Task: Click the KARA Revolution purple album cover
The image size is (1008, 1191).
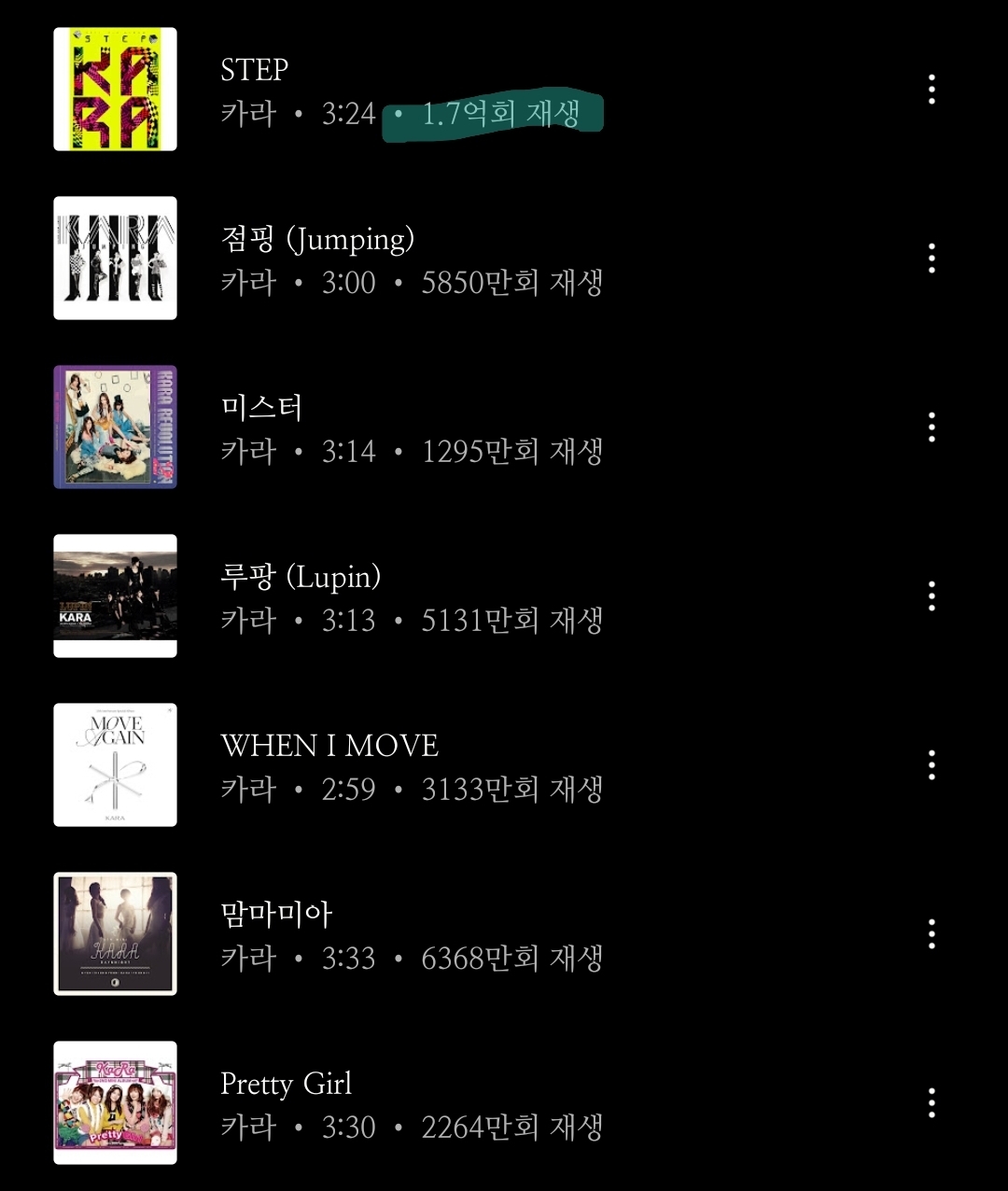Action: (x=114, y=427)
